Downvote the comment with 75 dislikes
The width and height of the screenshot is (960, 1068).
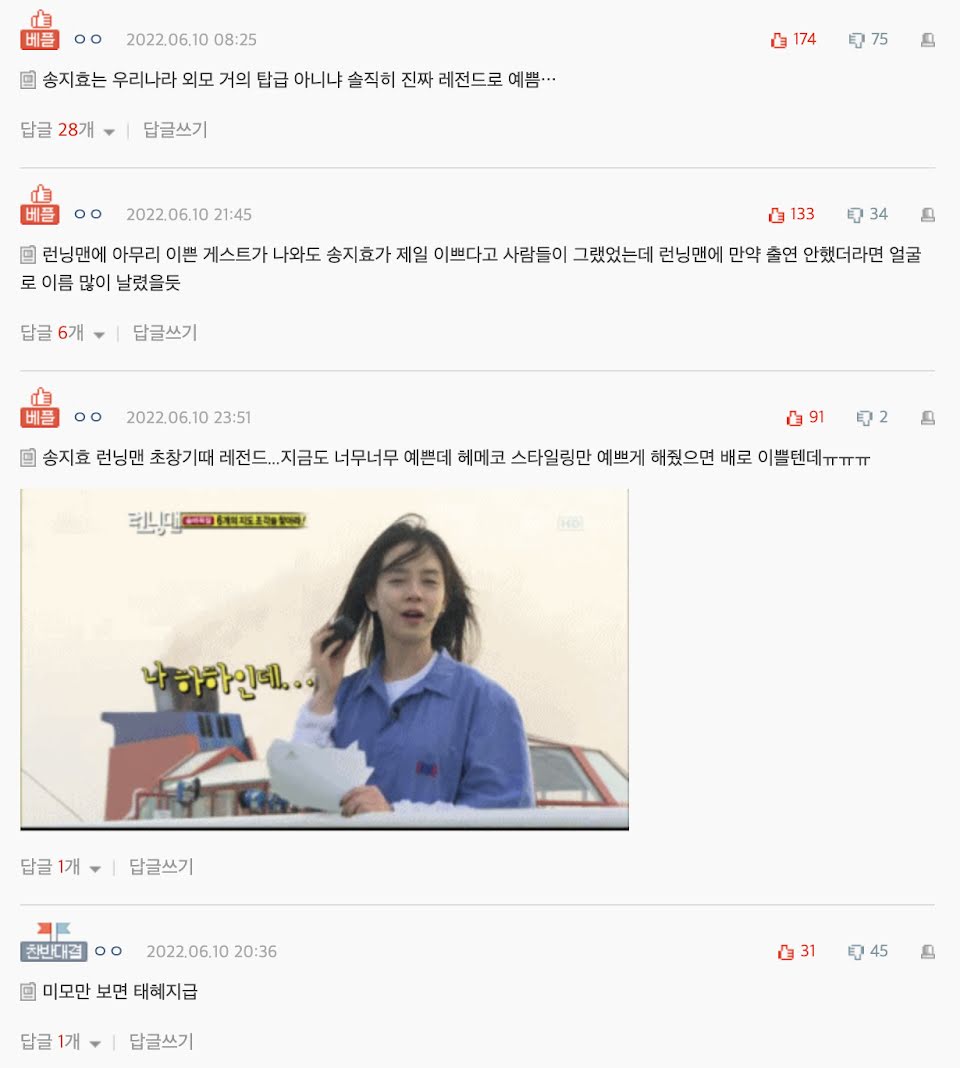coord(857,40)
